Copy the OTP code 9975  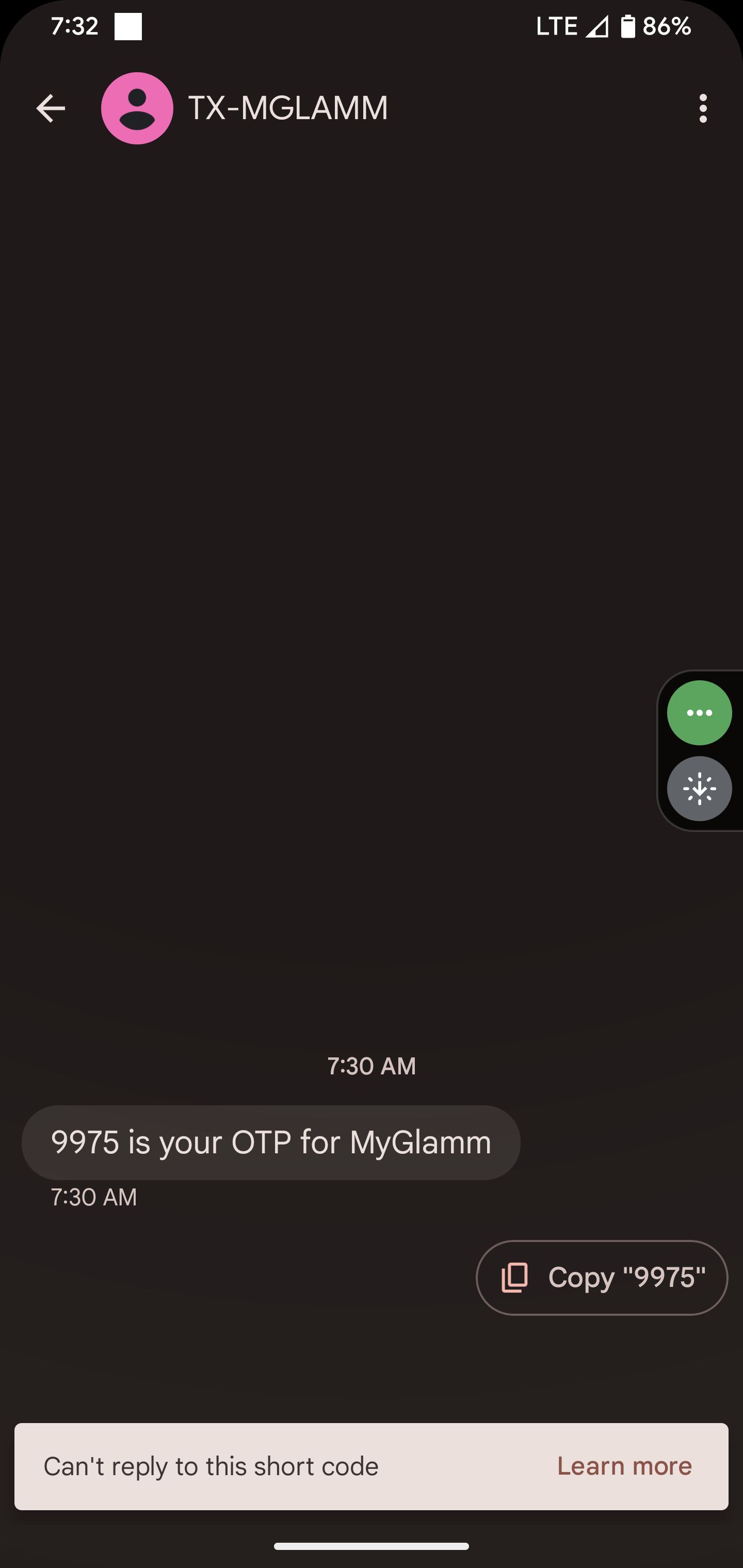pyautogui.click(x=602, y=1278)
